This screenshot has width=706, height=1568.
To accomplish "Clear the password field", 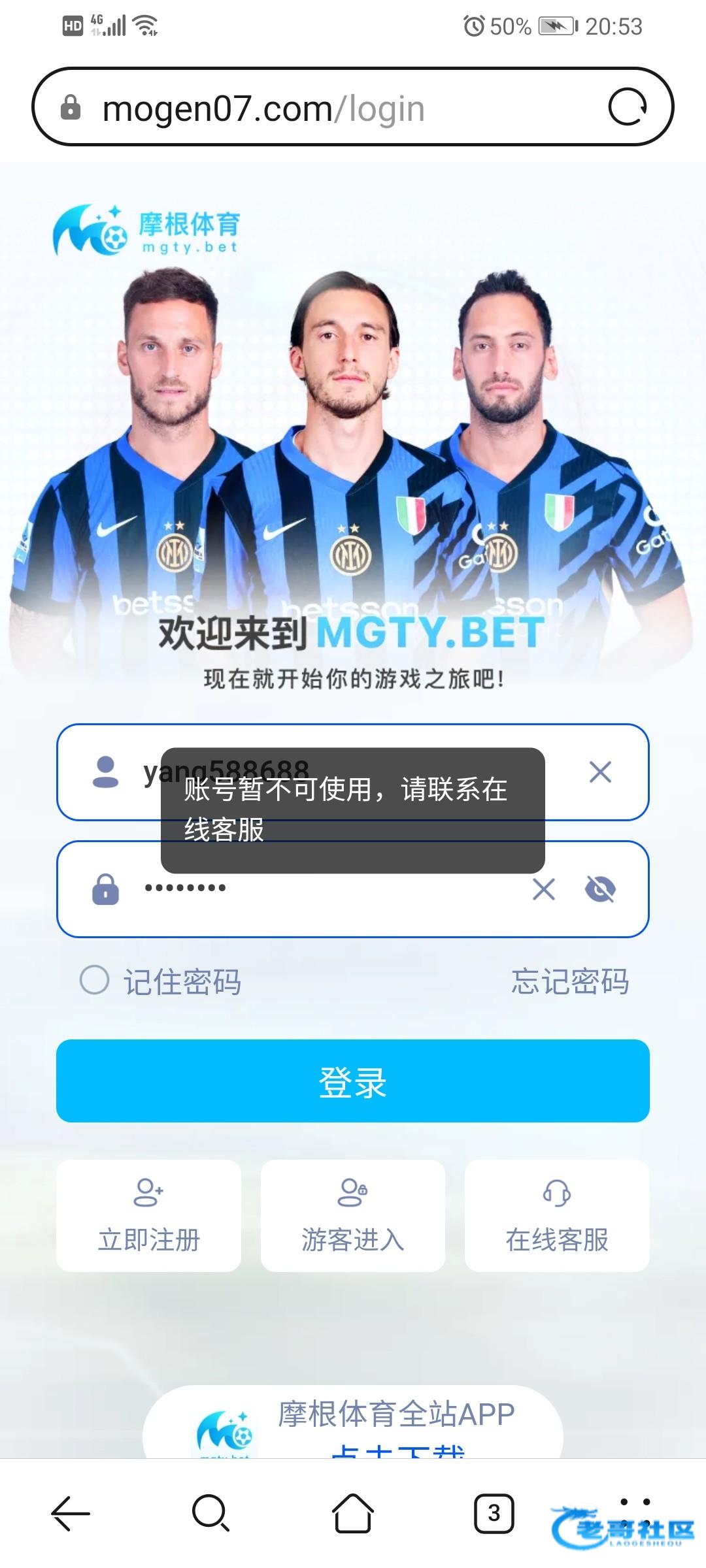I will point(543,889).
